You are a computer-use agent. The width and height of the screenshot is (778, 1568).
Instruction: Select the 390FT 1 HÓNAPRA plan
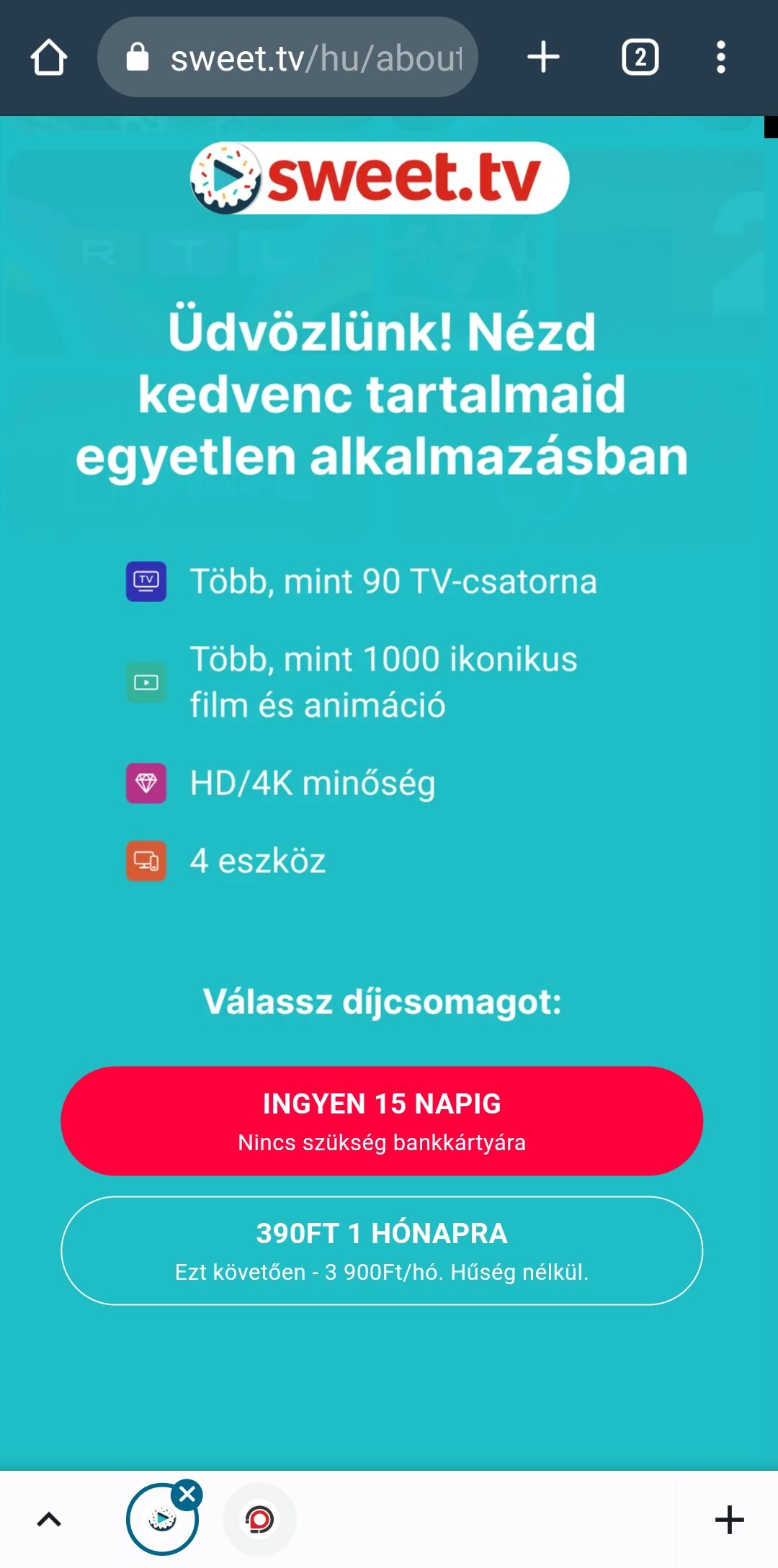(382, 1250)
